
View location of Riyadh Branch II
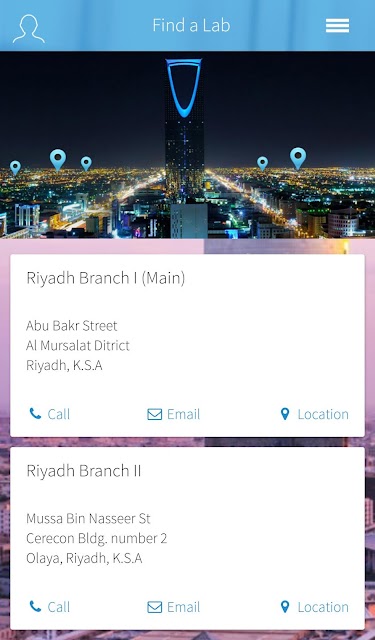[x=315, y=607]
